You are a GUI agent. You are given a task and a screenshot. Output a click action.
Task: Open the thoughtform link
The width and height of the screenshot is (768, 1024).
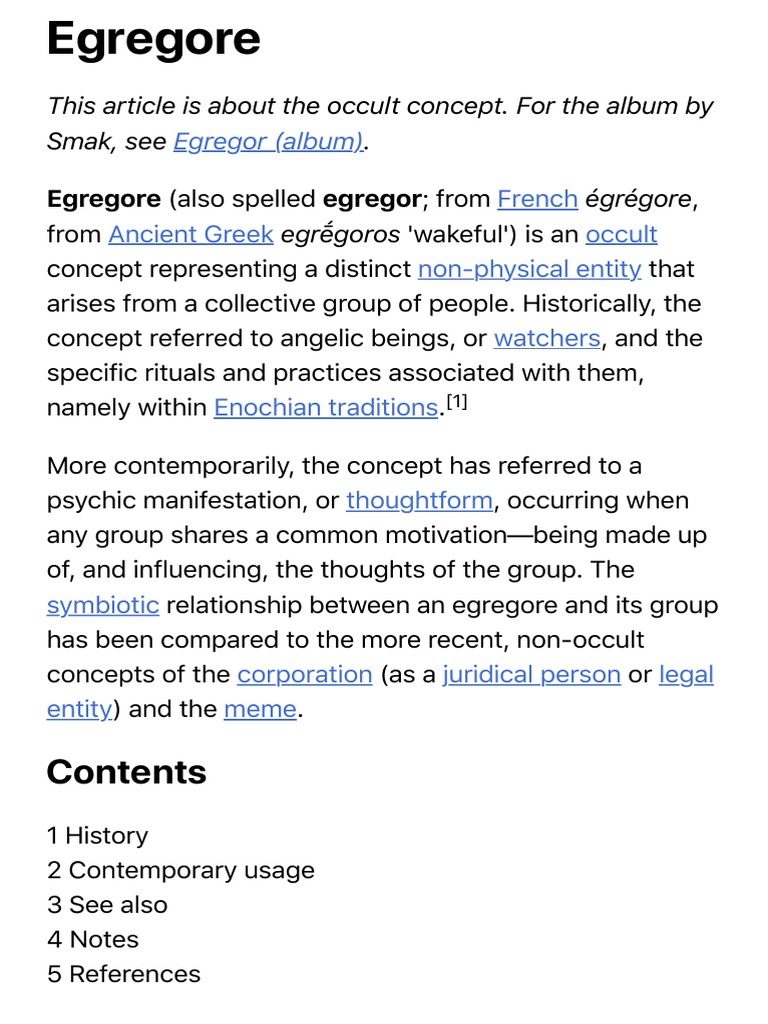pos(419,501)
